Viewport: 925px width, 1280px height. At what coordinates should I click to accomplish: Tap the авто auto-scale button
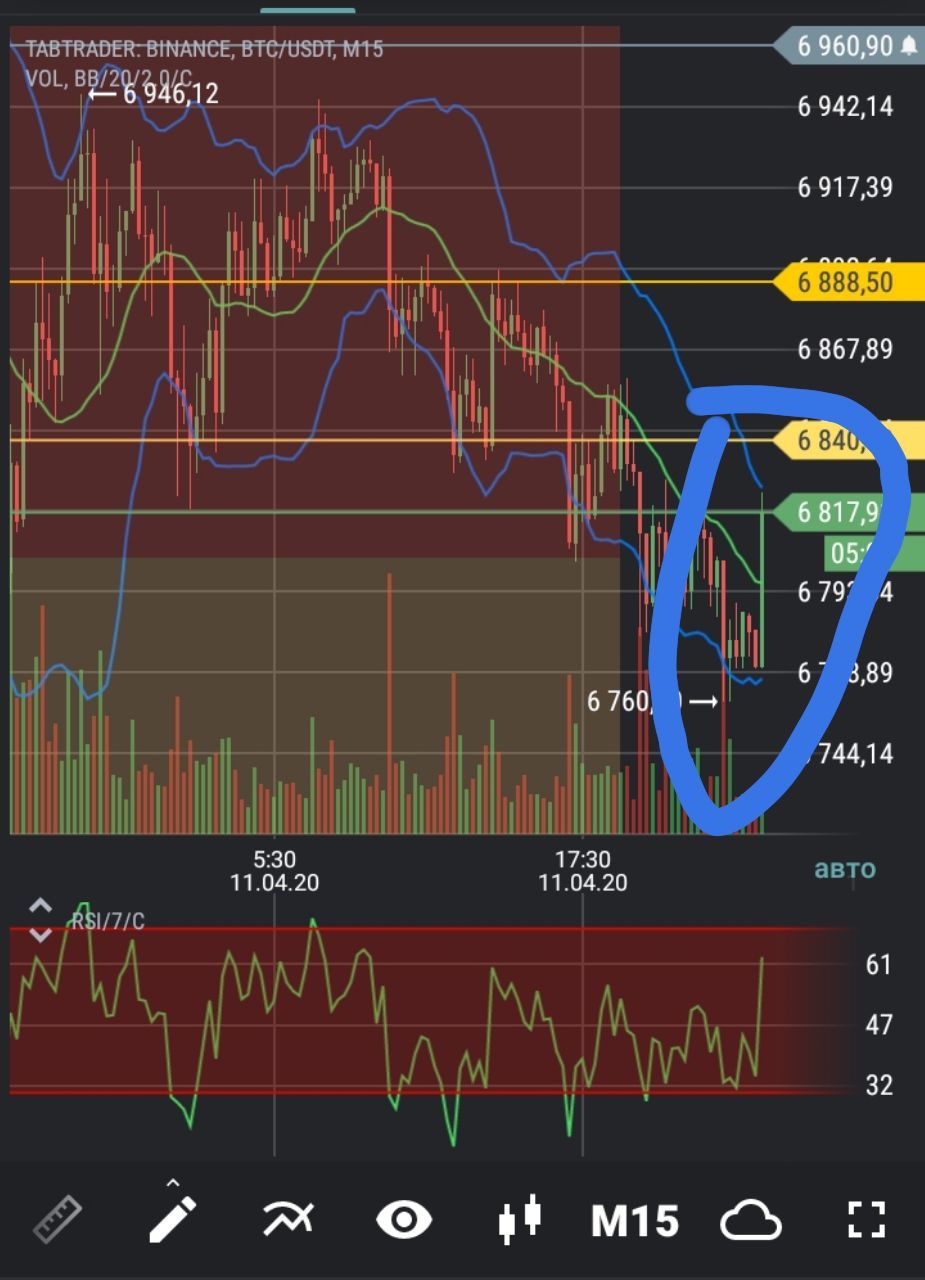pyautogui.click(x=845, y=868)
